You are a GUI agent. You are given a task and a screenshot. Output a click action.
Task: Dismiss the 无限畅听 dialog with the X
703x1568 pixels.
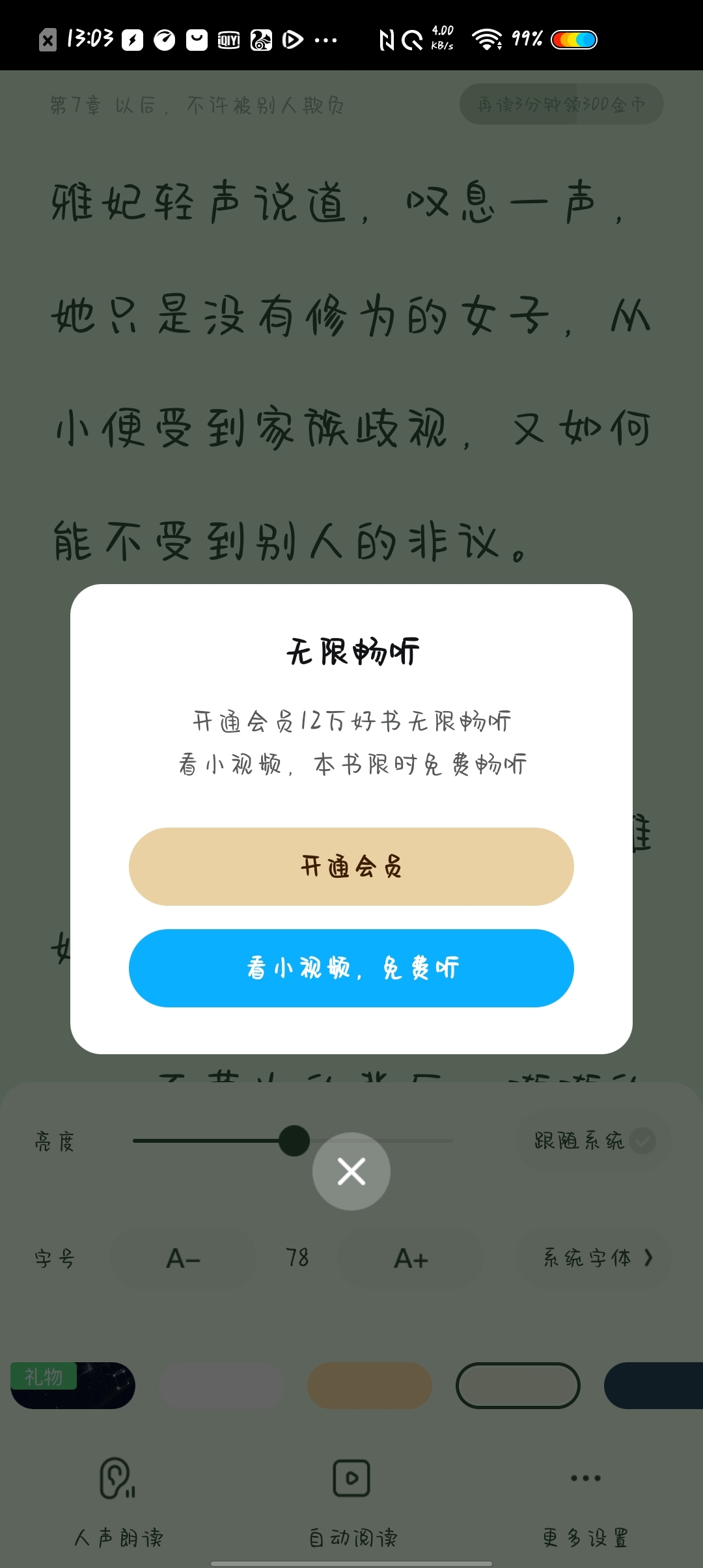[351, 1171]
